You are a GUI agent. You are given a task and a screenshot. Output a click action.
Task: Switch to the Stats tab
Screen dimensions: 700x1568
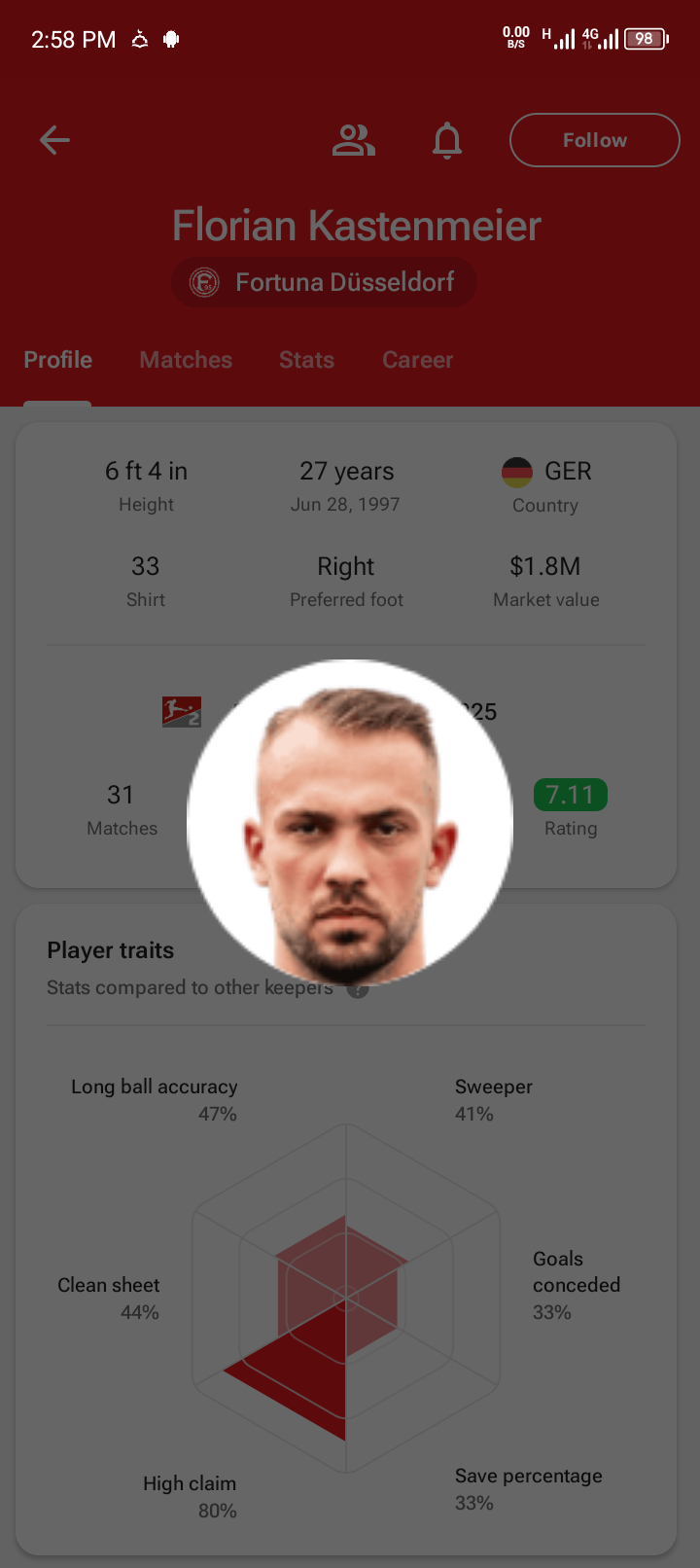point(306,360)
